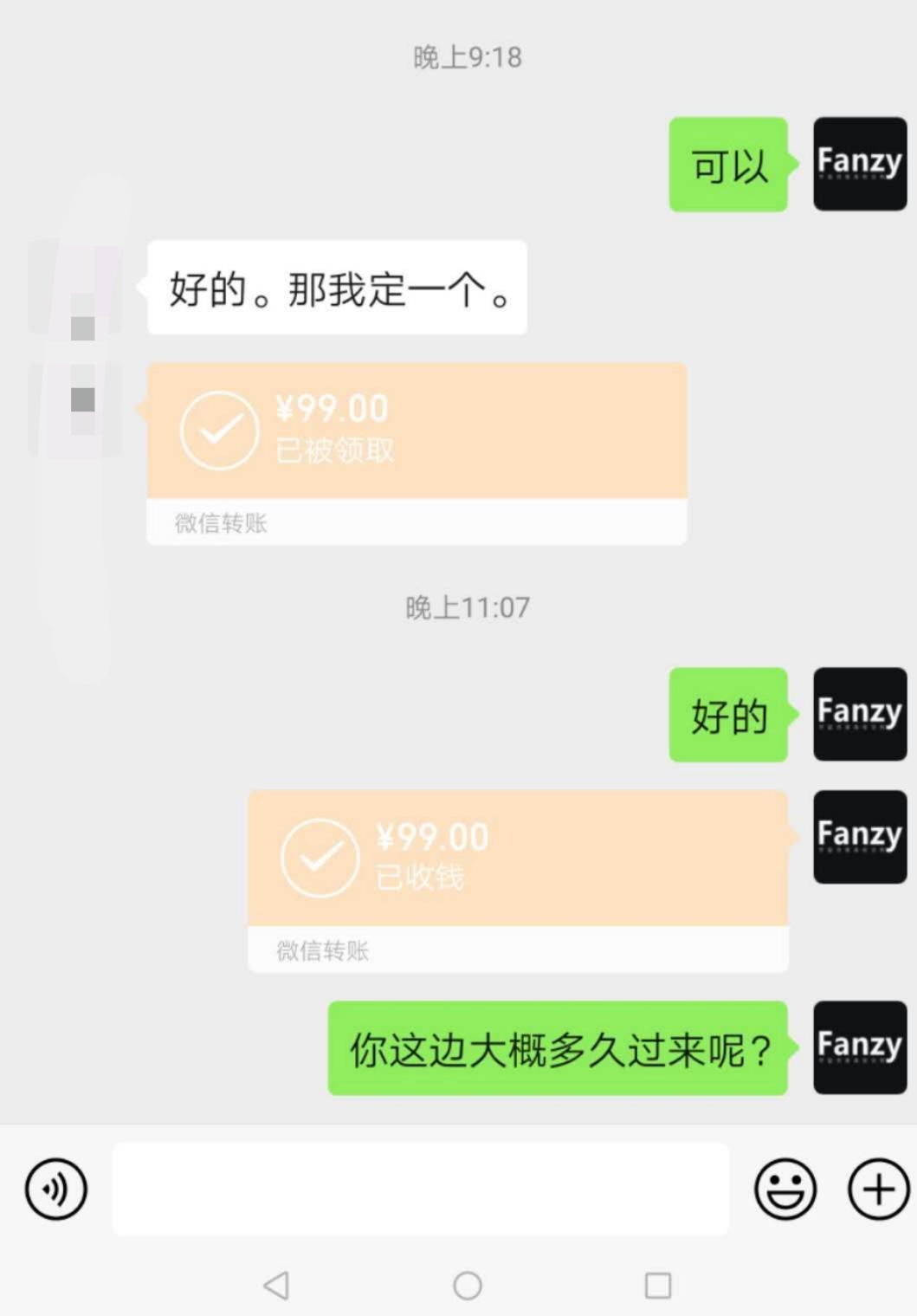Screen dimensions: 917x1316
Task: Open the emoji picker
Action: click(785, 1189)
